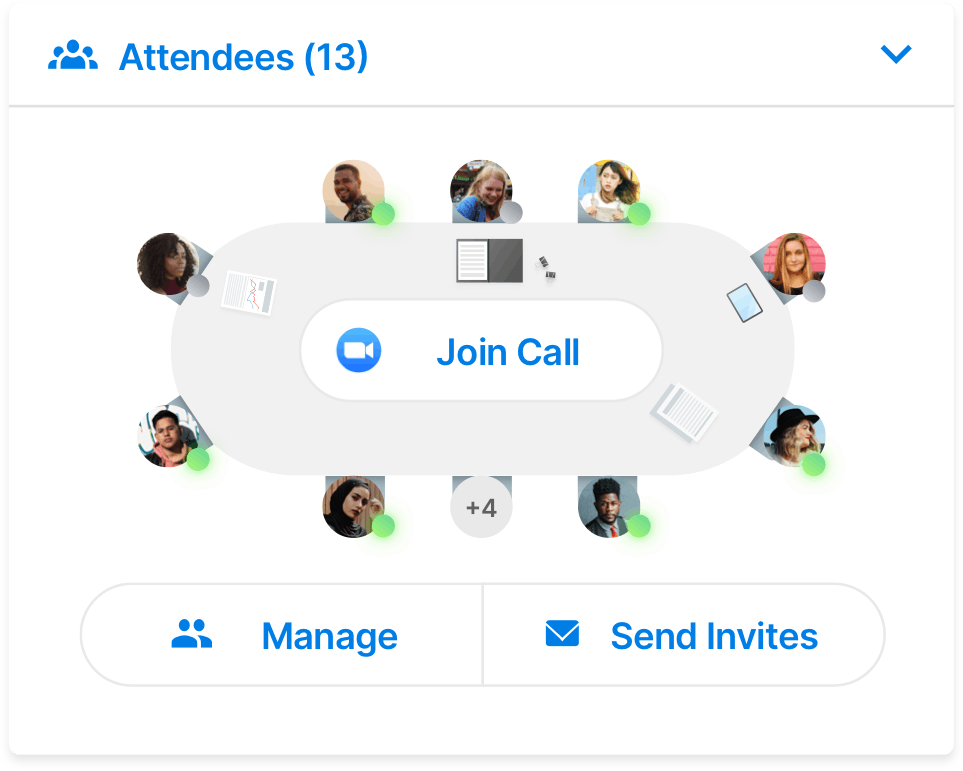Open Manage attendees
Viewport: 963px width, 771px height.
282,636
